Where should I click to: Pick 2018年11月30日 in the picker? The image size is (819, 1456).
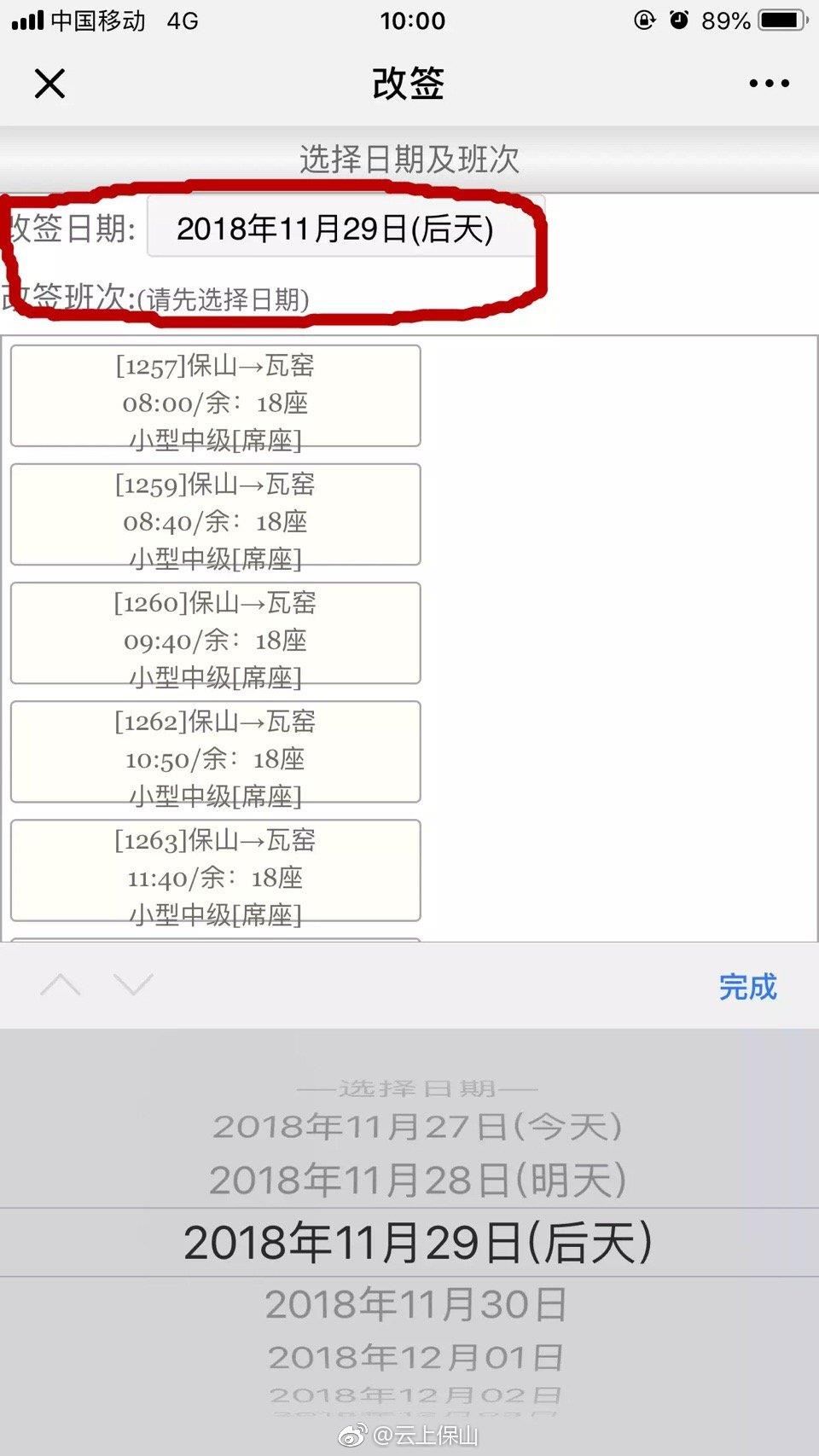(x=415, y=1304)
